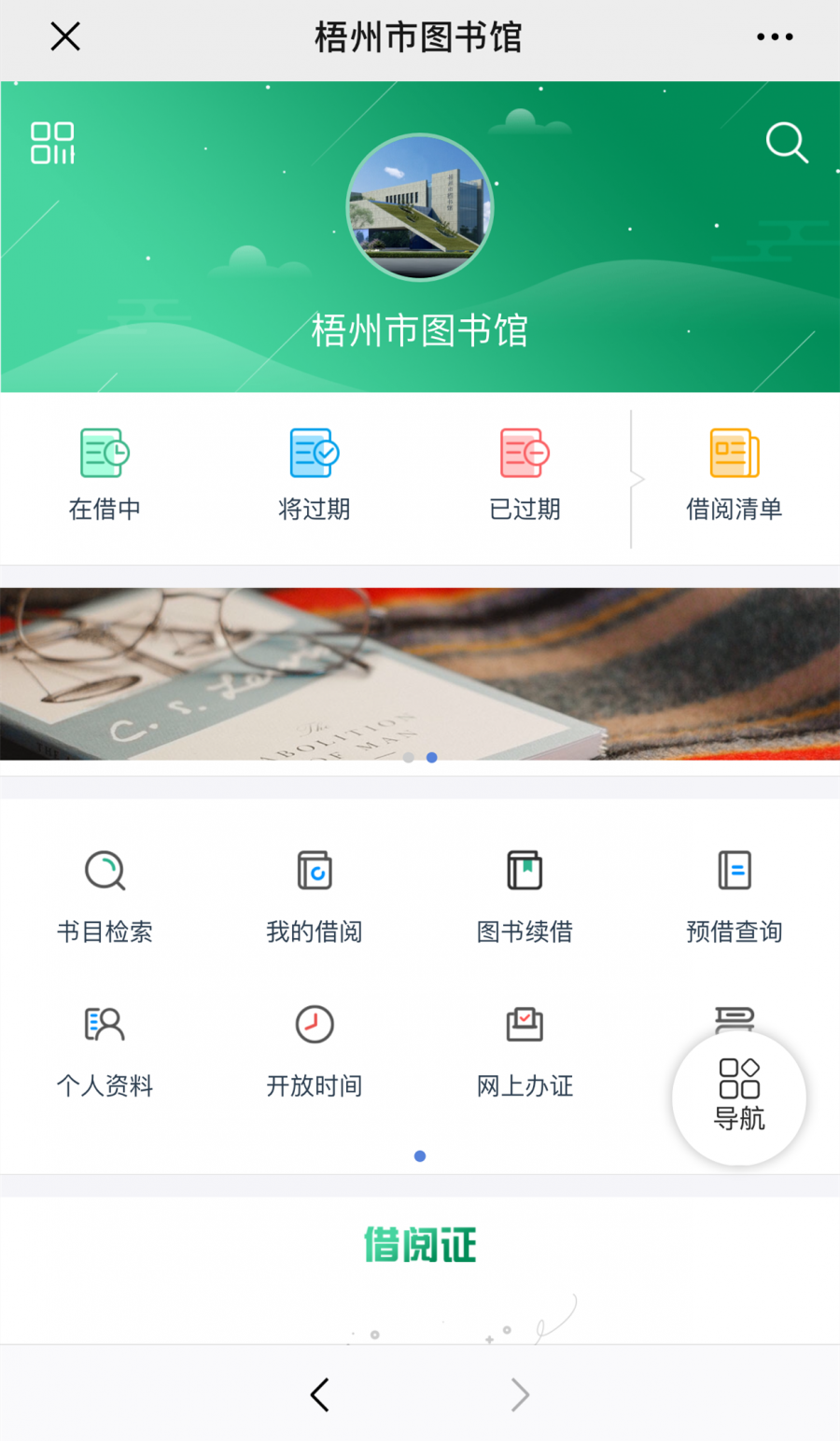Open the floating navigation button (导航)
The image size is (840, 1441).
pos(739,1098)
